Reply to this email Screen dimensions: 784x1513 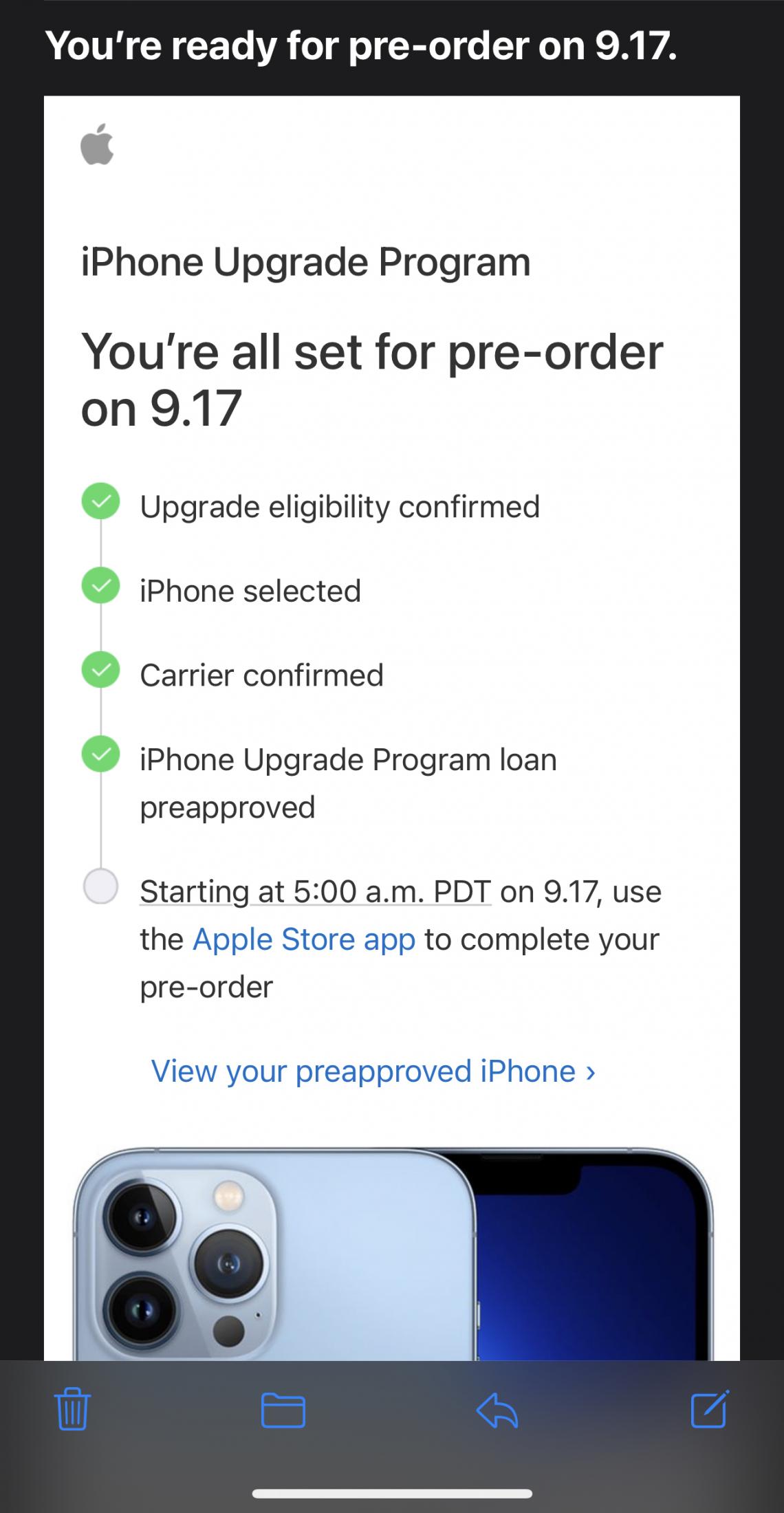click(x=497, y=1411)
